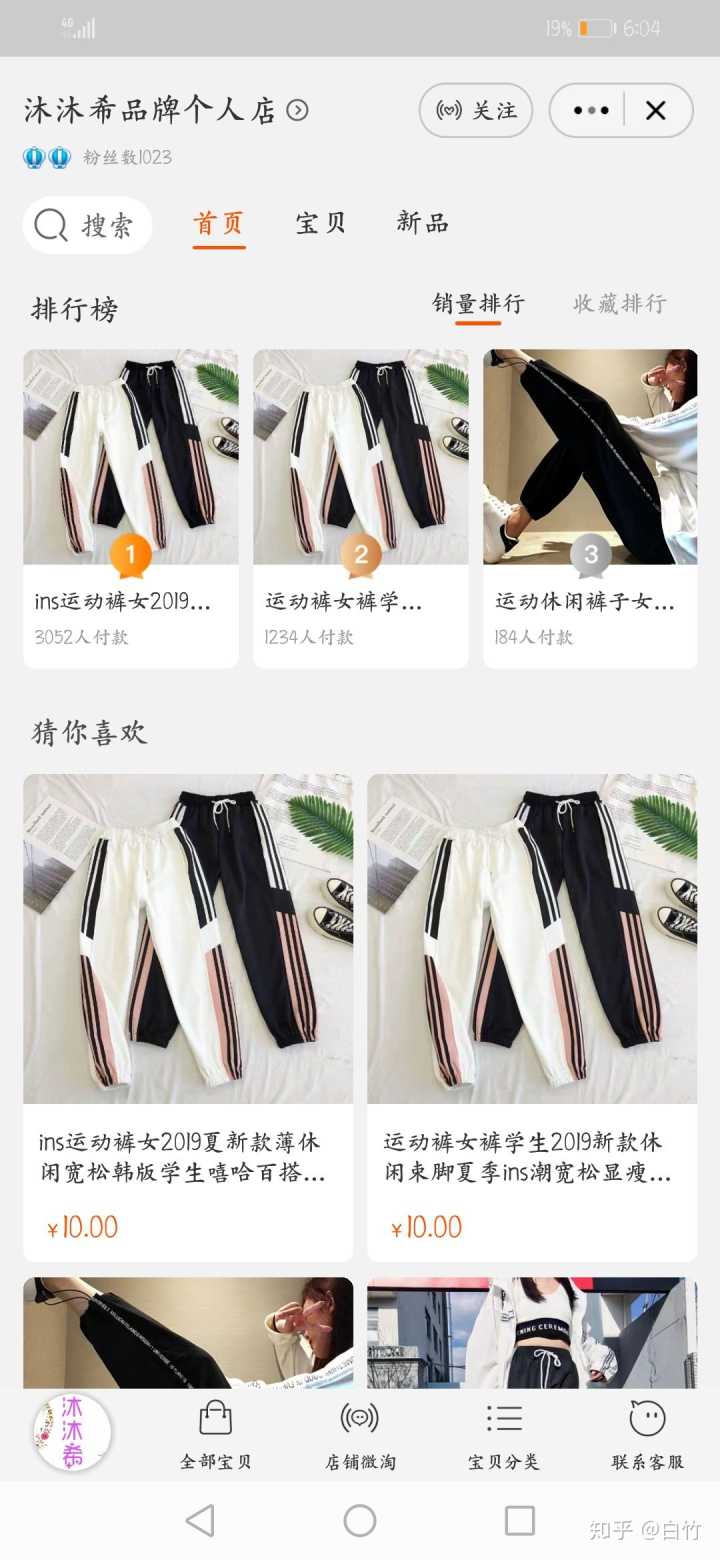Open the ins运动裤女2019夏新款 recommended card
This screenshot has width=720, height=1560.
(x=188, y=1016)
